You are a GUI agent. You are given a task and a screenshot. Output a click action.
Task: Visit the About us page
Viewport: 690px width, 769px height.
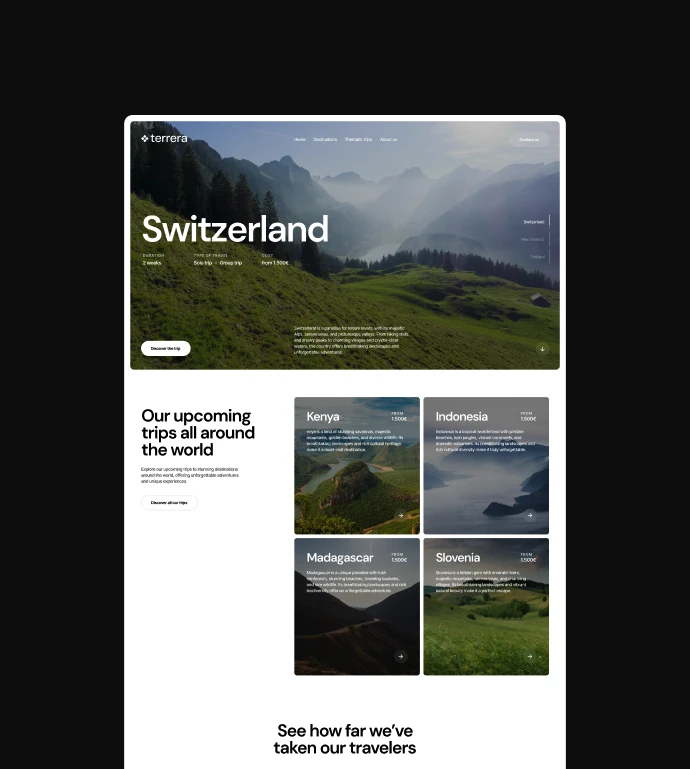coord(389,139)
